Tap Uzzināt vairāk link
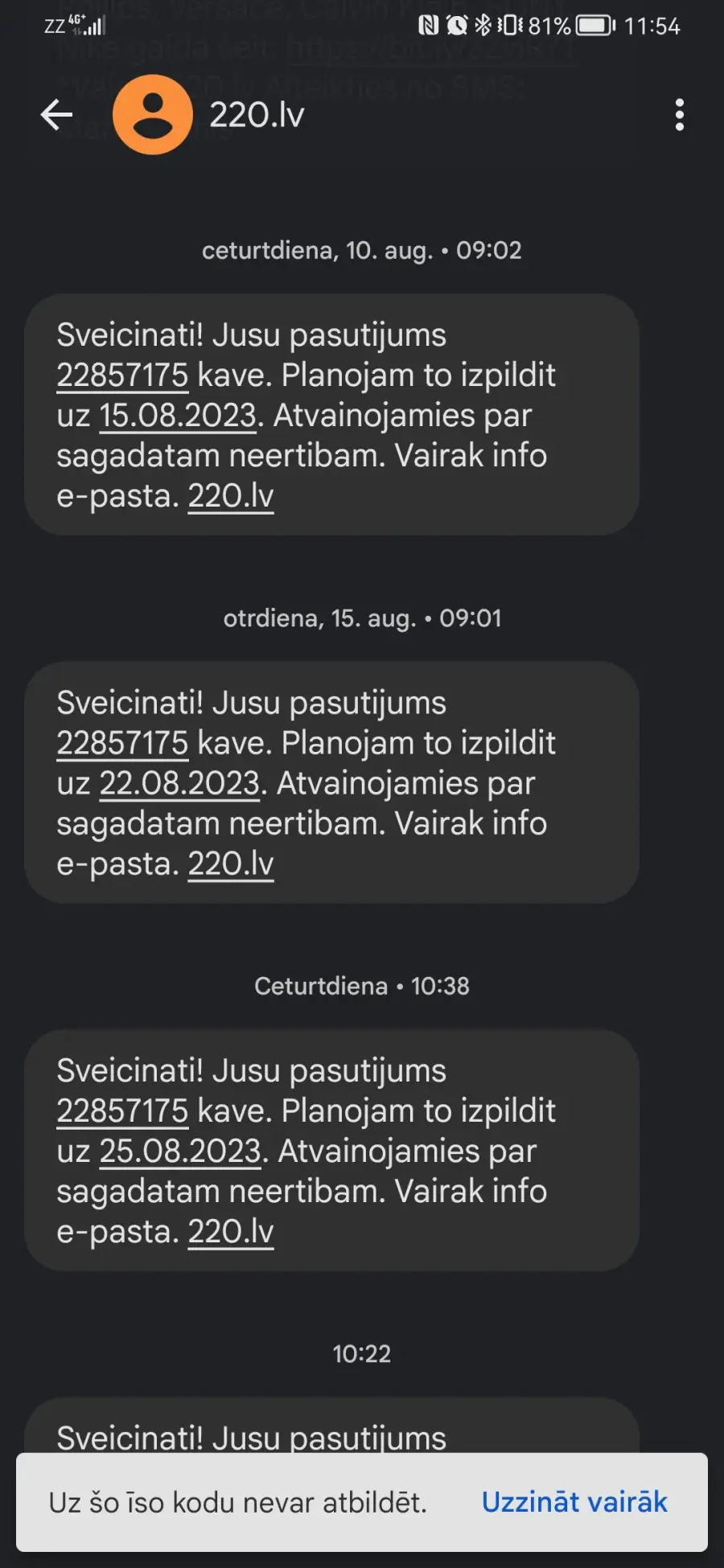The width and height of the screenshot is (724, 1568). click(574, 1502)
